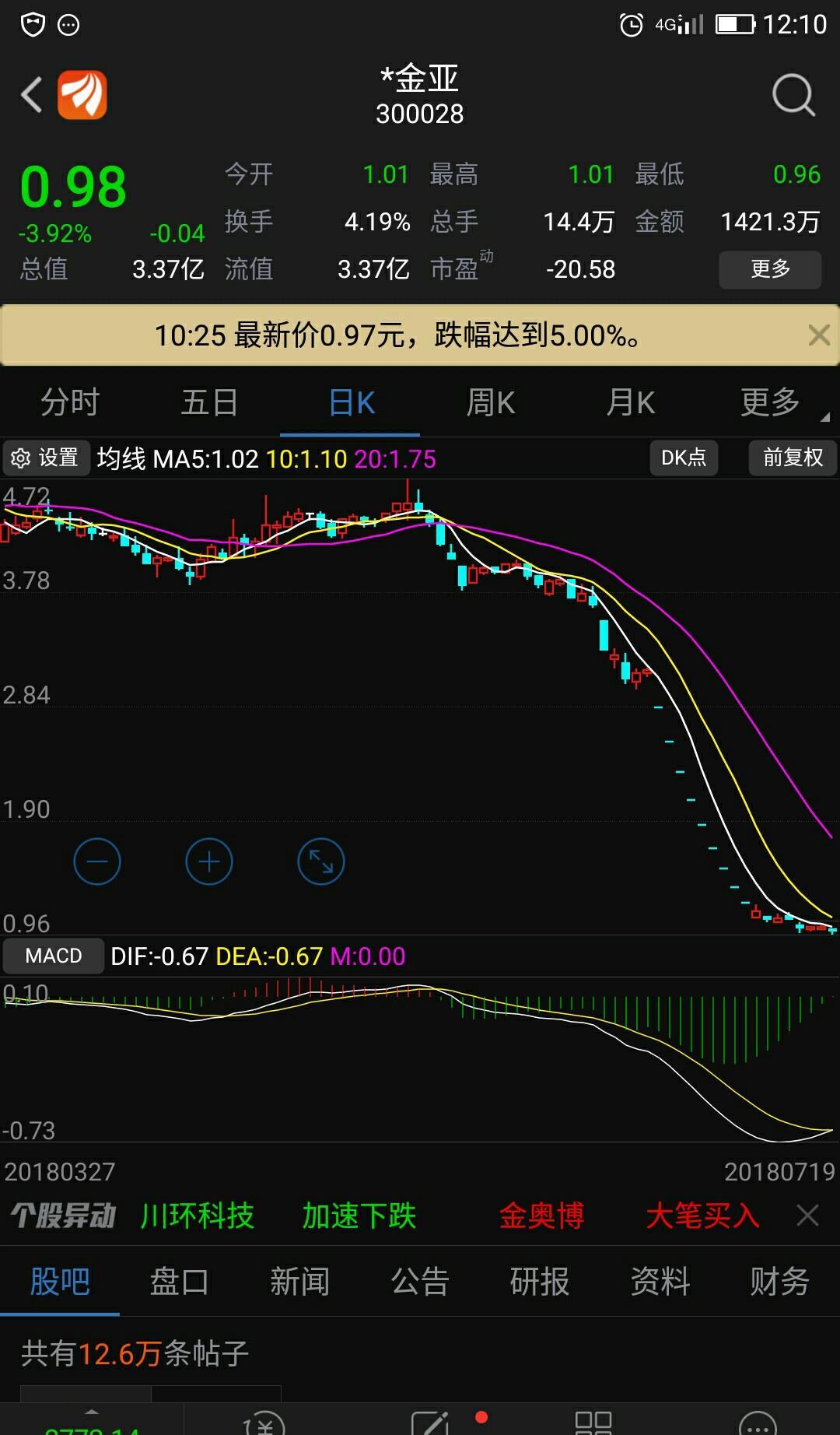
Task: Enable 前复权 price adjustment mode
Action: click(x=793, y=458)
